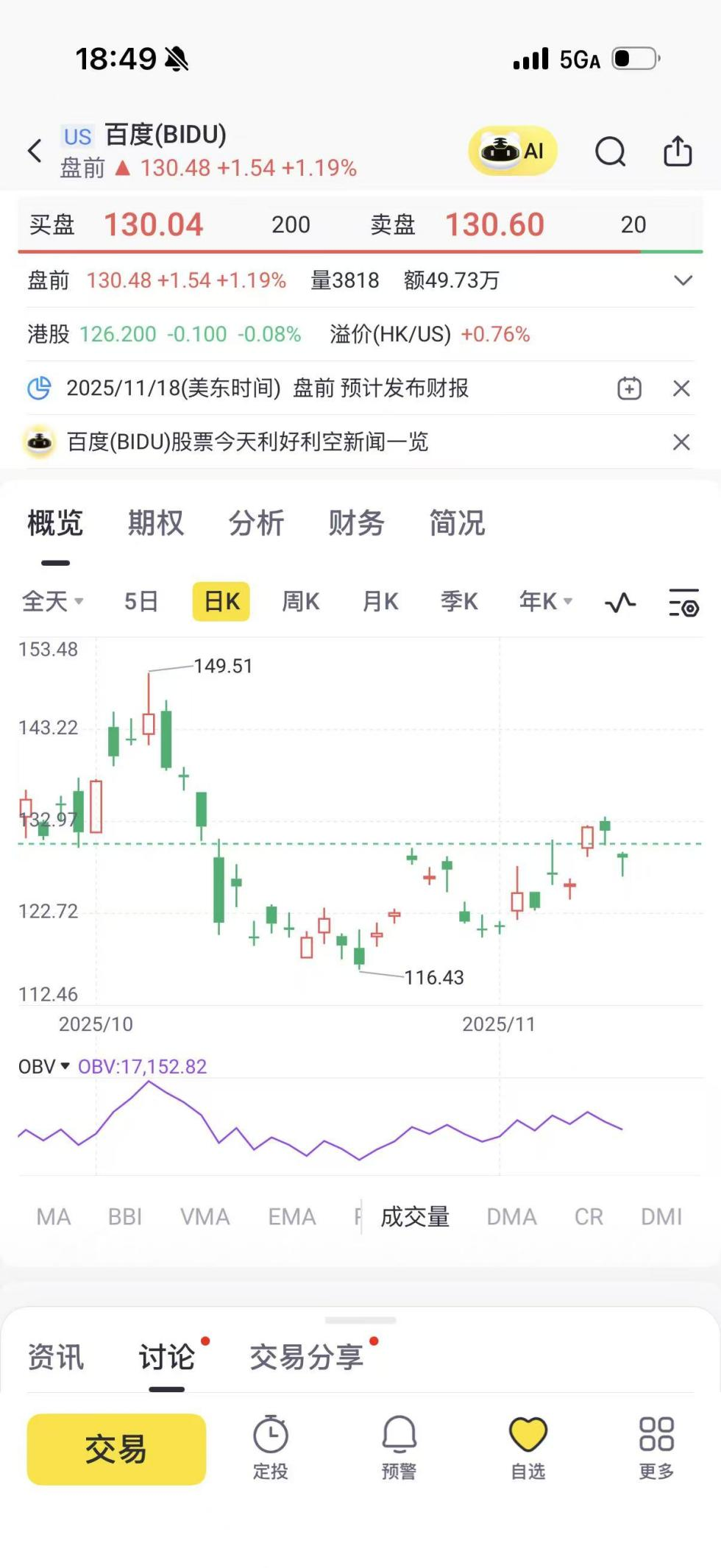
Task: Open the AI assistant button
Action: 513,152
